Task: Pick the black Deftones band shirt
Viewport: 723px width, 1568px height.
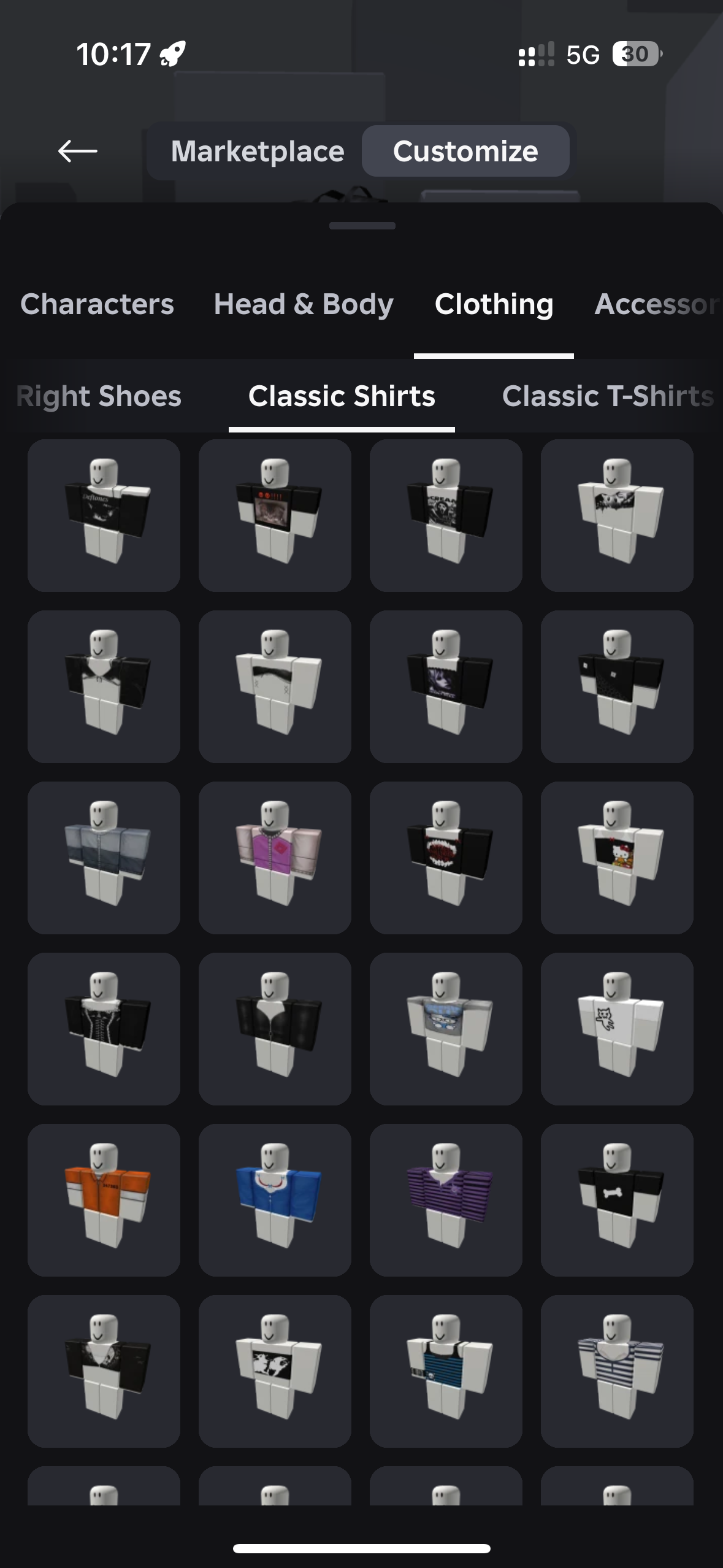Action: coord(104,515)
